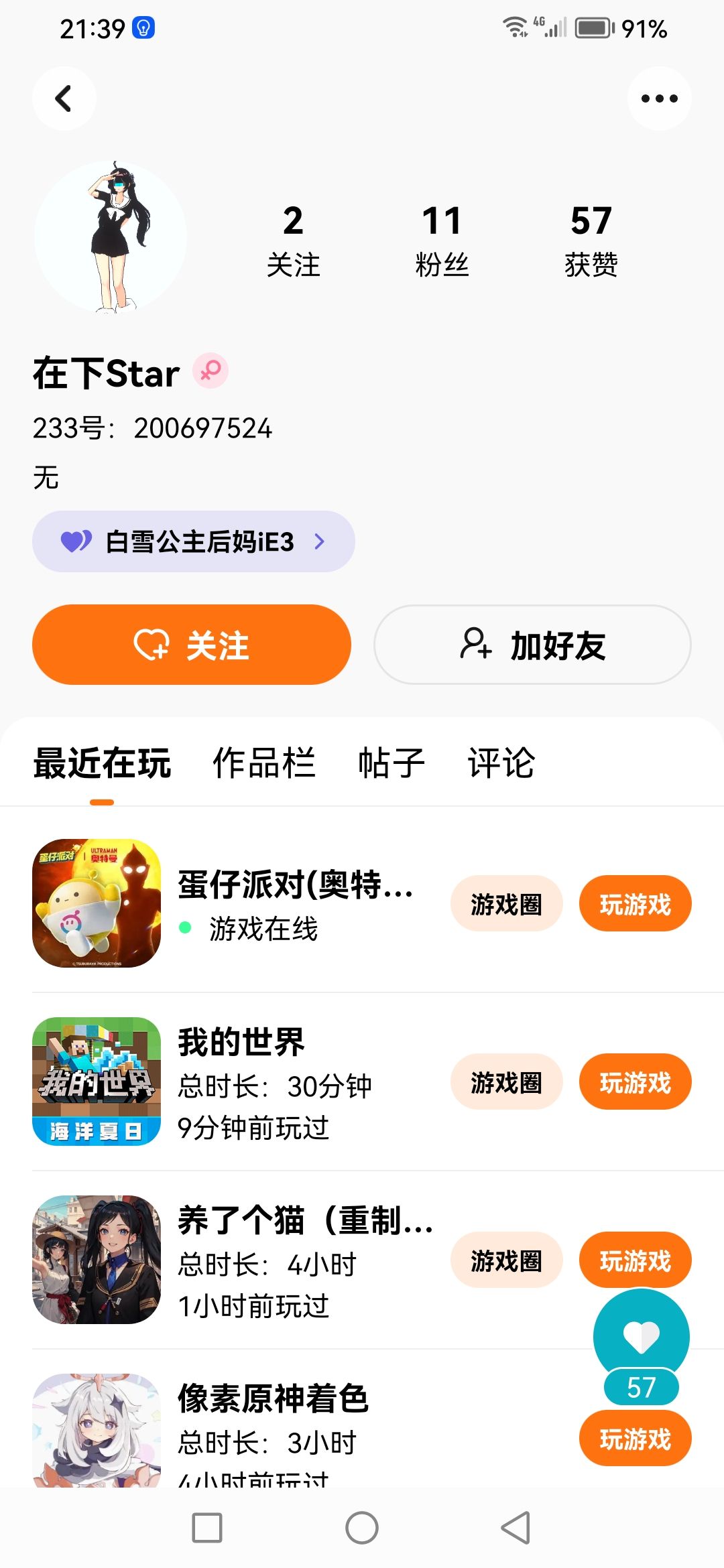Tap 玩游戏 for 像素原神着色
This screenshot has height=1568, width=724.
pos(635,1439)
